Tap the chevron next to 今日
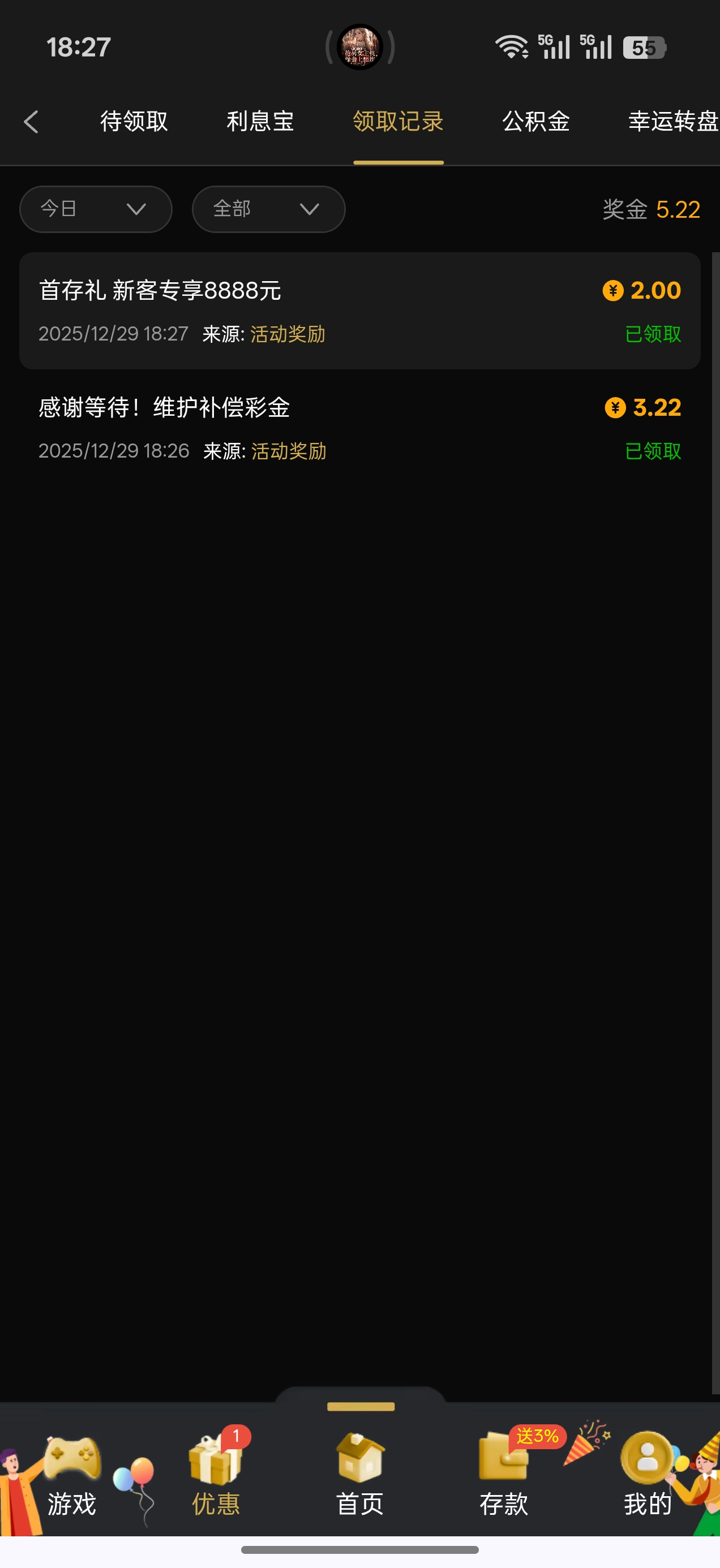Viewport: 720px width, 1568px height. coord(136,209)
